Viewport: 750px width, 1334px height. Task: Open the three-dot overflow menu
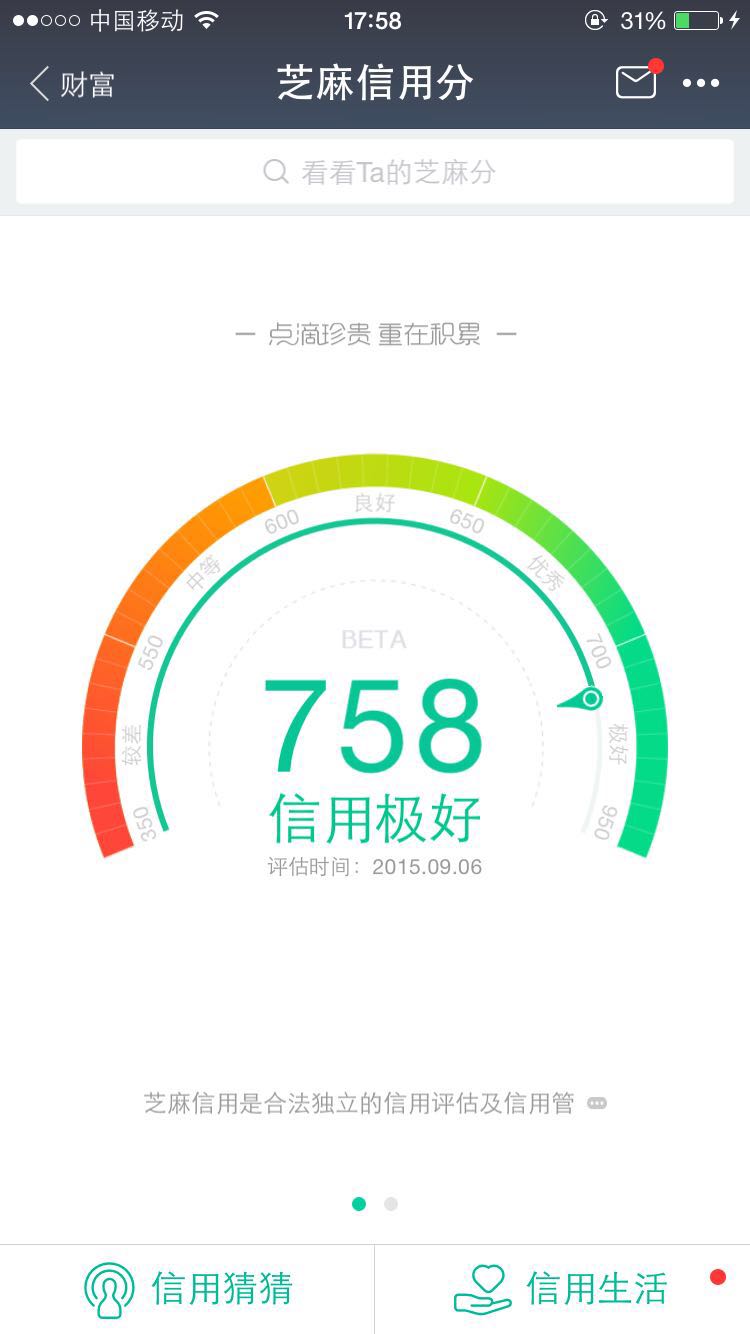[x=701, y=84]
